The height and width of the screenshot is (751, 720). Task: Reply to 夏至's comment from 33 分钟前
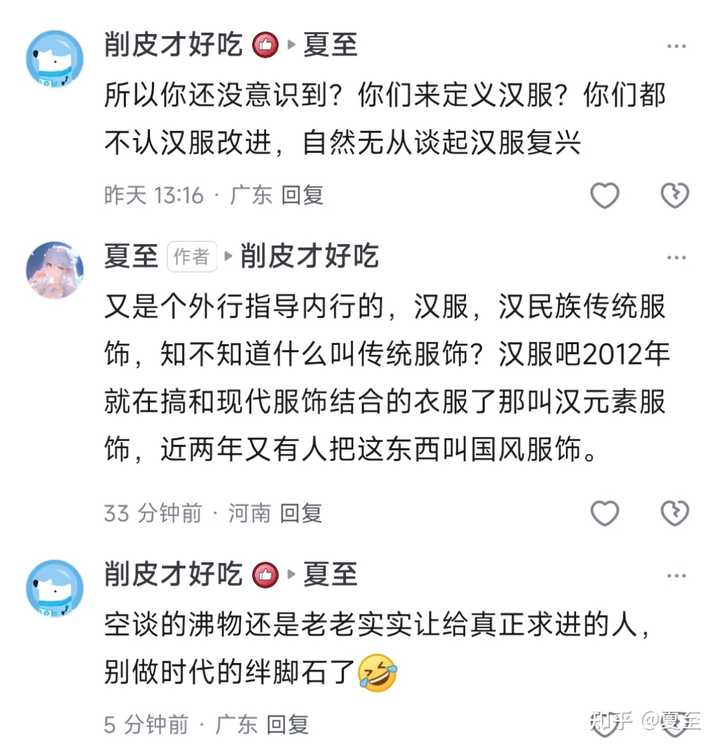pyautogui.click(x=301, y=513)
